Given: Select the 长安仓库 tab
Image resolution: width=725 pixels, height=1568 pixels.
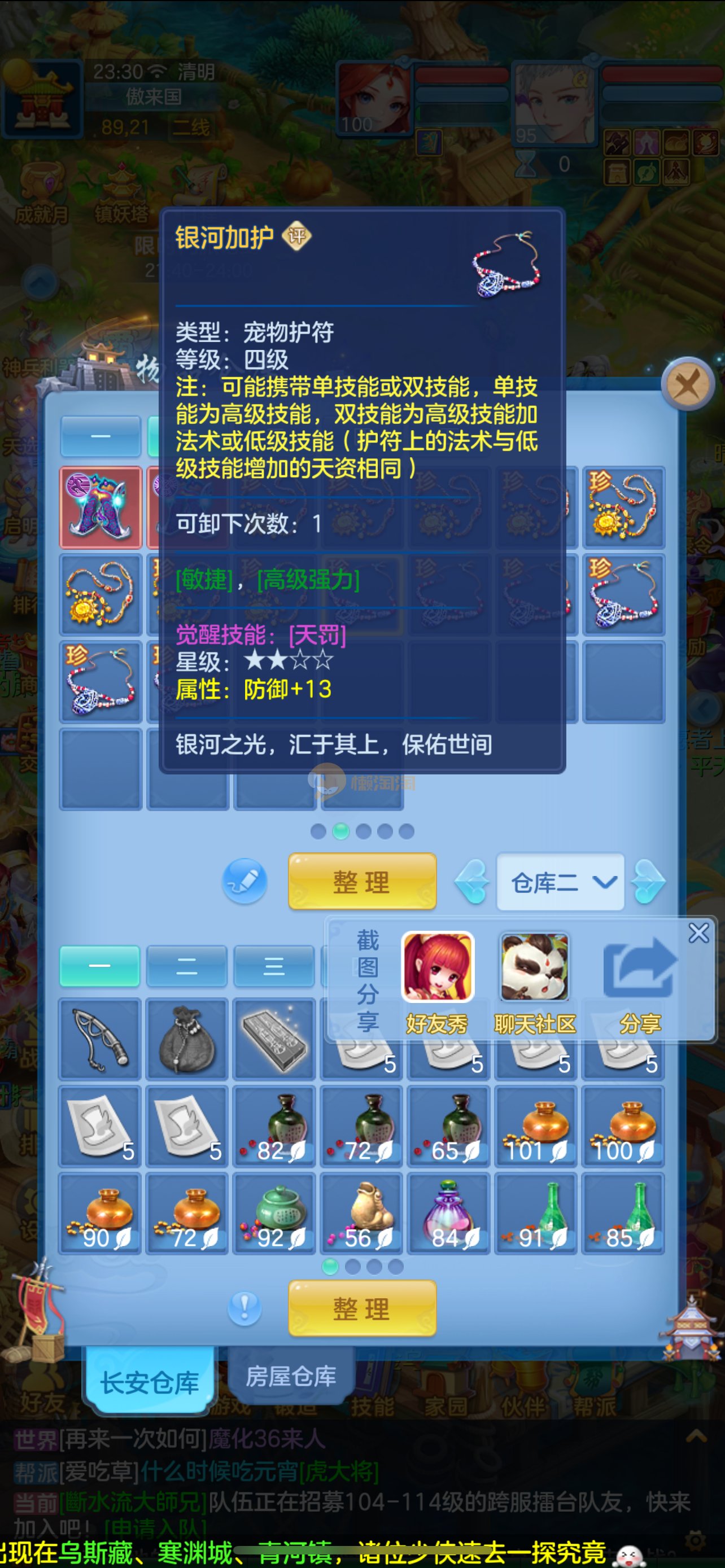Looking at the screenshot, I should point(150,1382).
